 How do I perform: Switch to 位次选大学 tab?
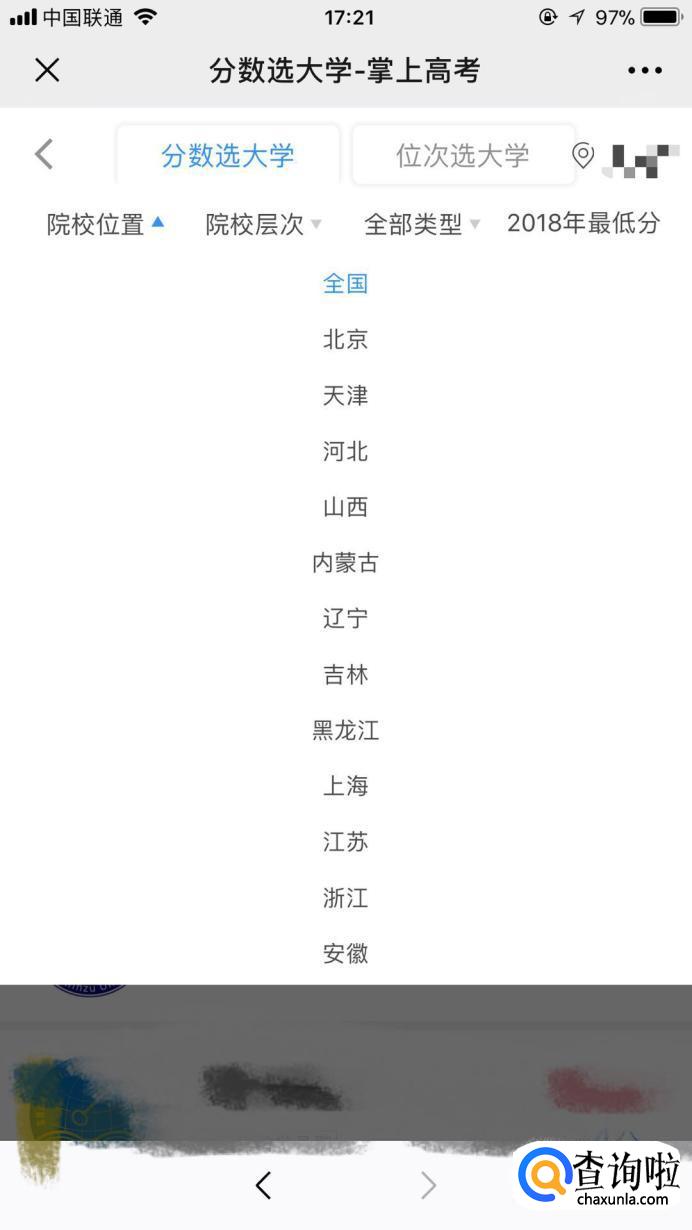(463, 155)
